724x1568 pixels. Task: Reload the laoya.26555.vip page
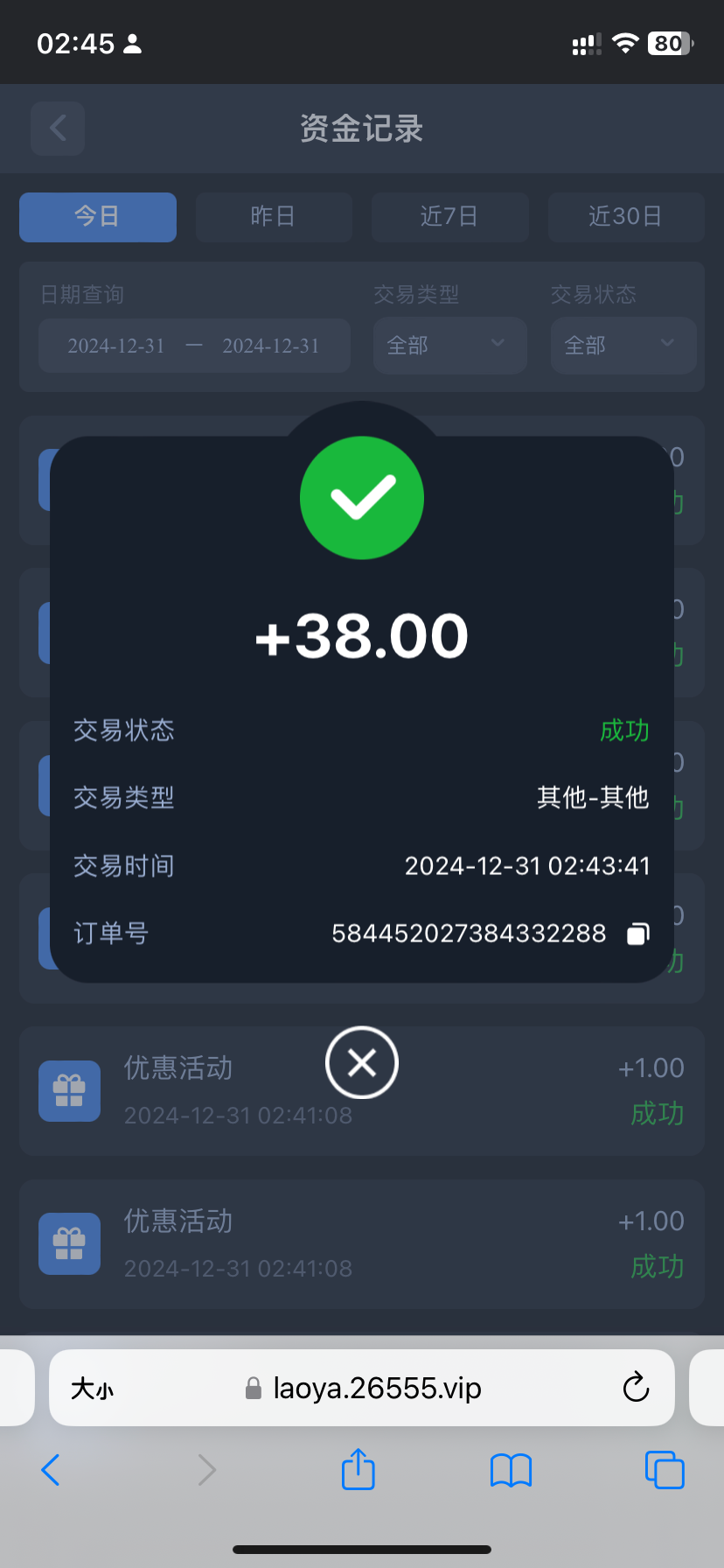coord(636,1388)
